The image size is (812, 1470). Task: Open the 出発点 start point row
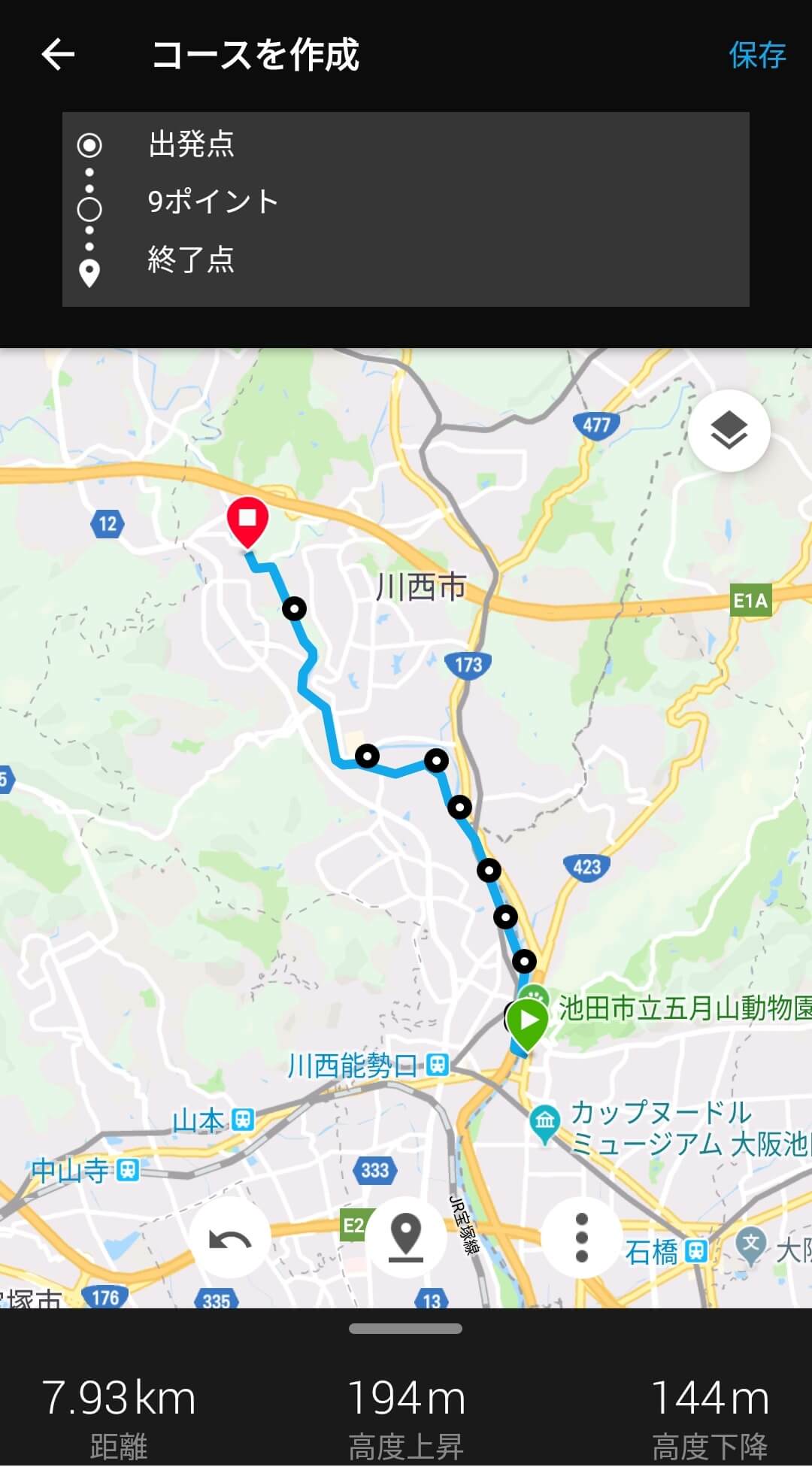coord(406,144)
